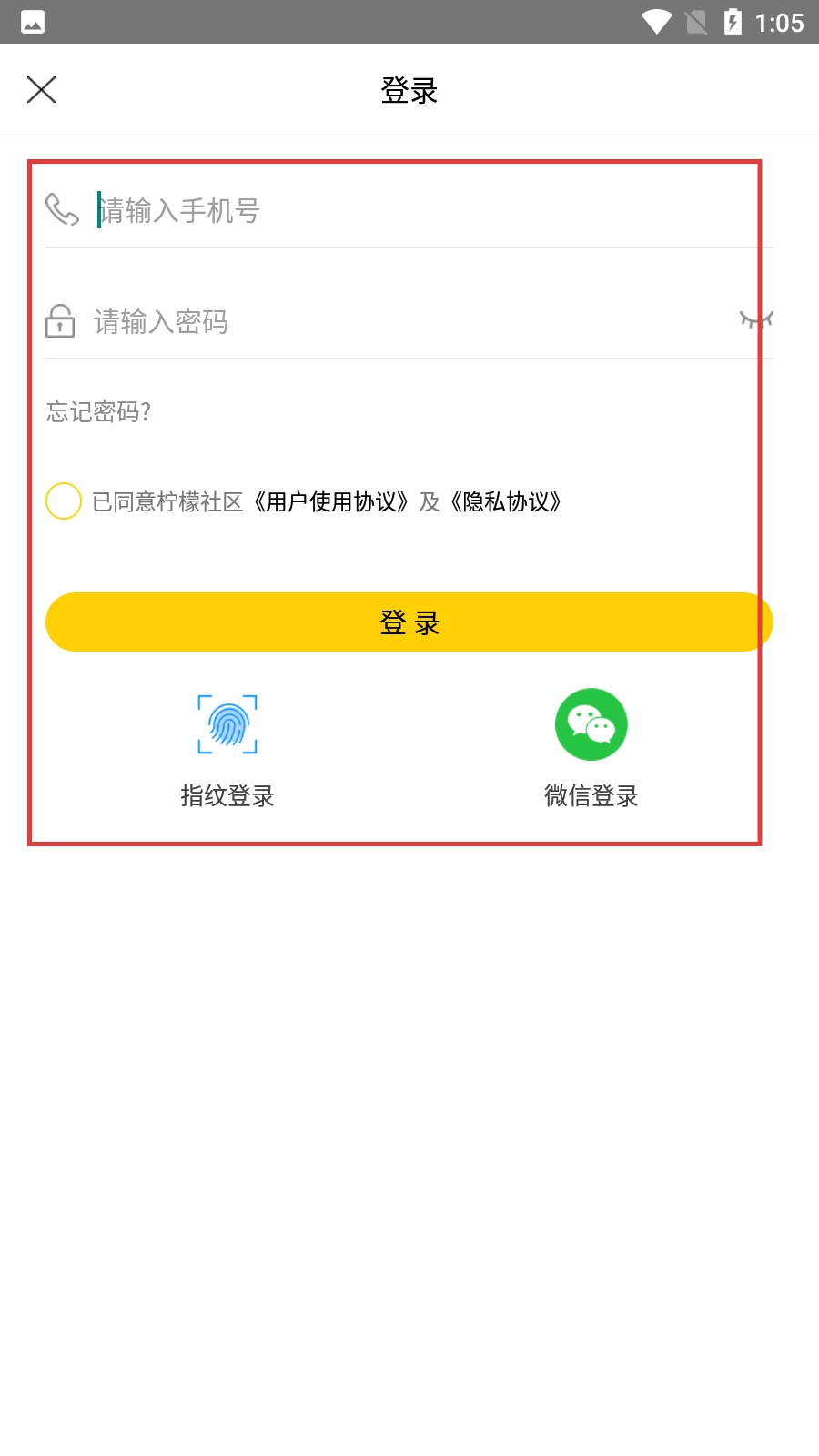Toggle password visibility eye icon
819x1456 pixels.
[x=756, y=320]
